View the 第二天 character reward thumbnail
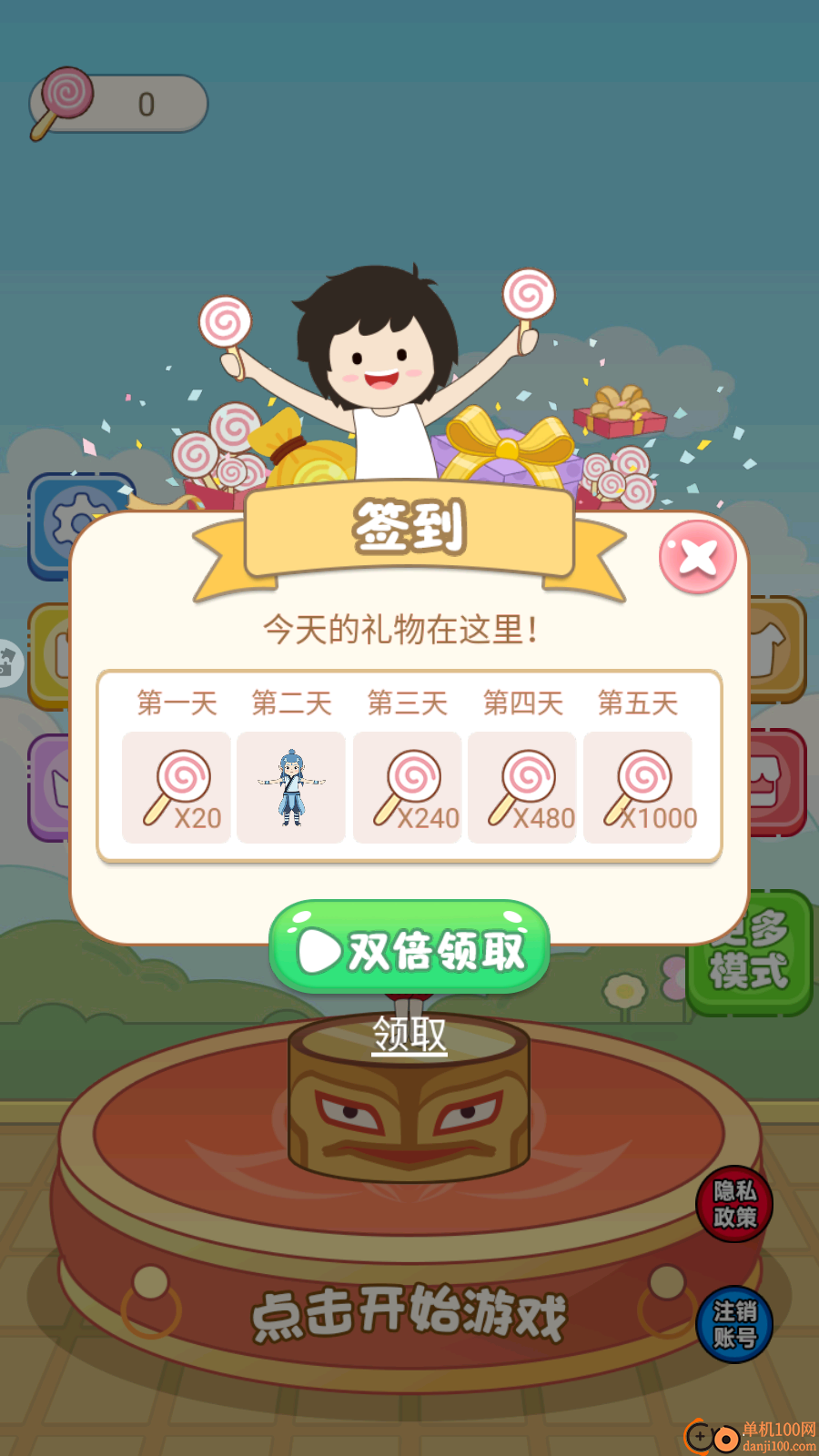The image size is (819, 1456). click(290, 784)
